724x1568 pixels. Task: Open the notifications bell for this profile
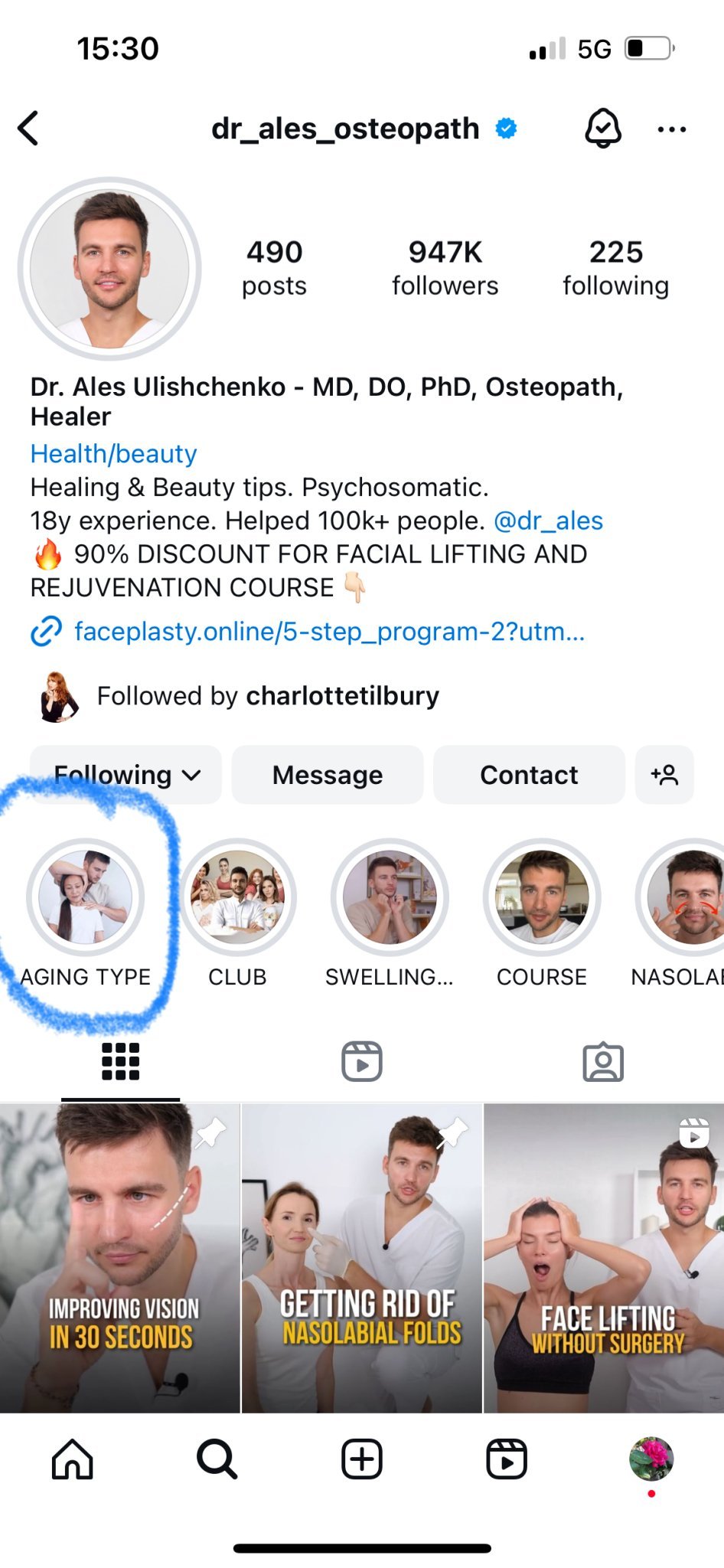603,129
